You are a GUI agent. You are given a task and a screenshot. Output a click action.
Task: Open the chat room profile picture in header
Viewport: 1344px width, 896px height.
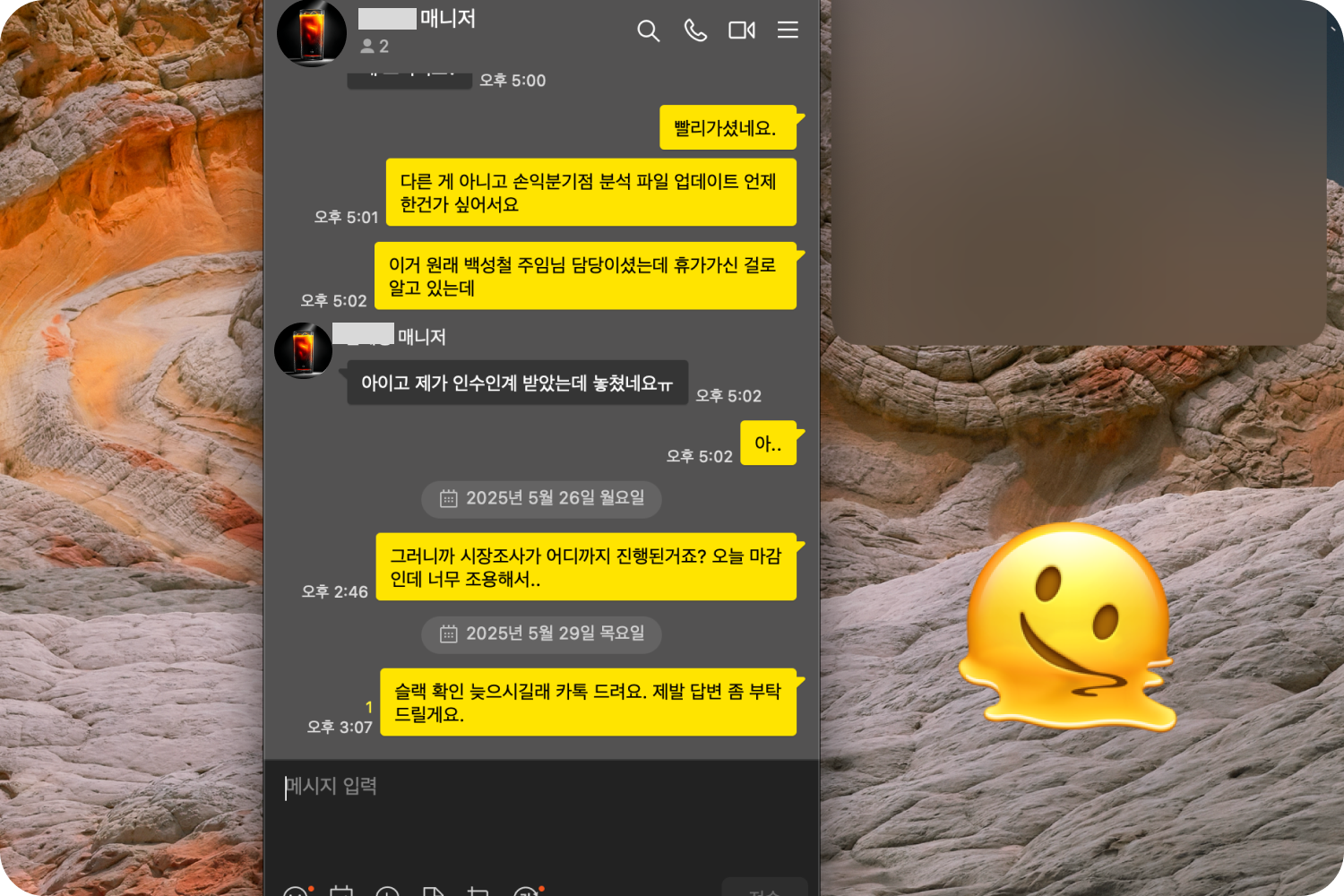[312, 33]
